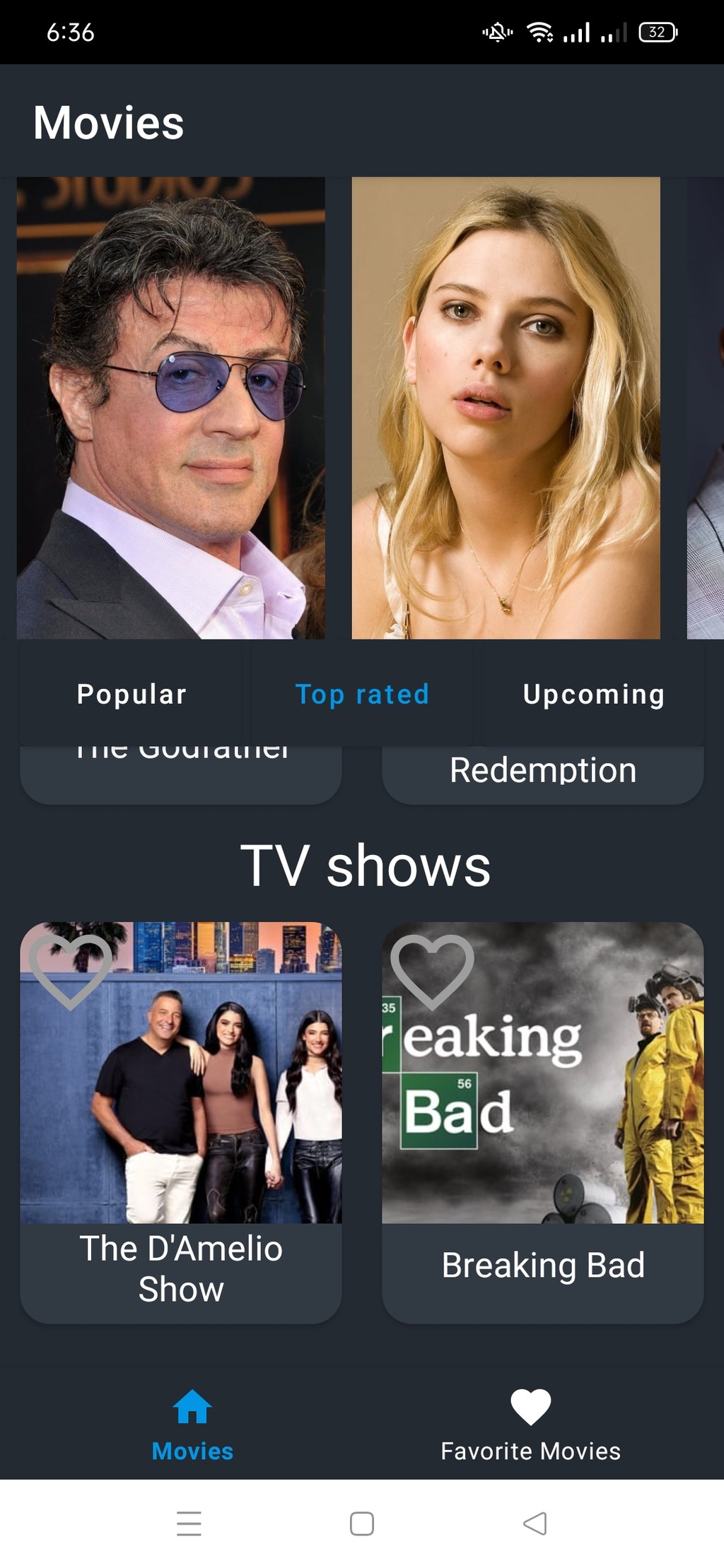Open the Favorite Movies tab
This screenshot has height=1568, width=724.
tap(531, 1426)
